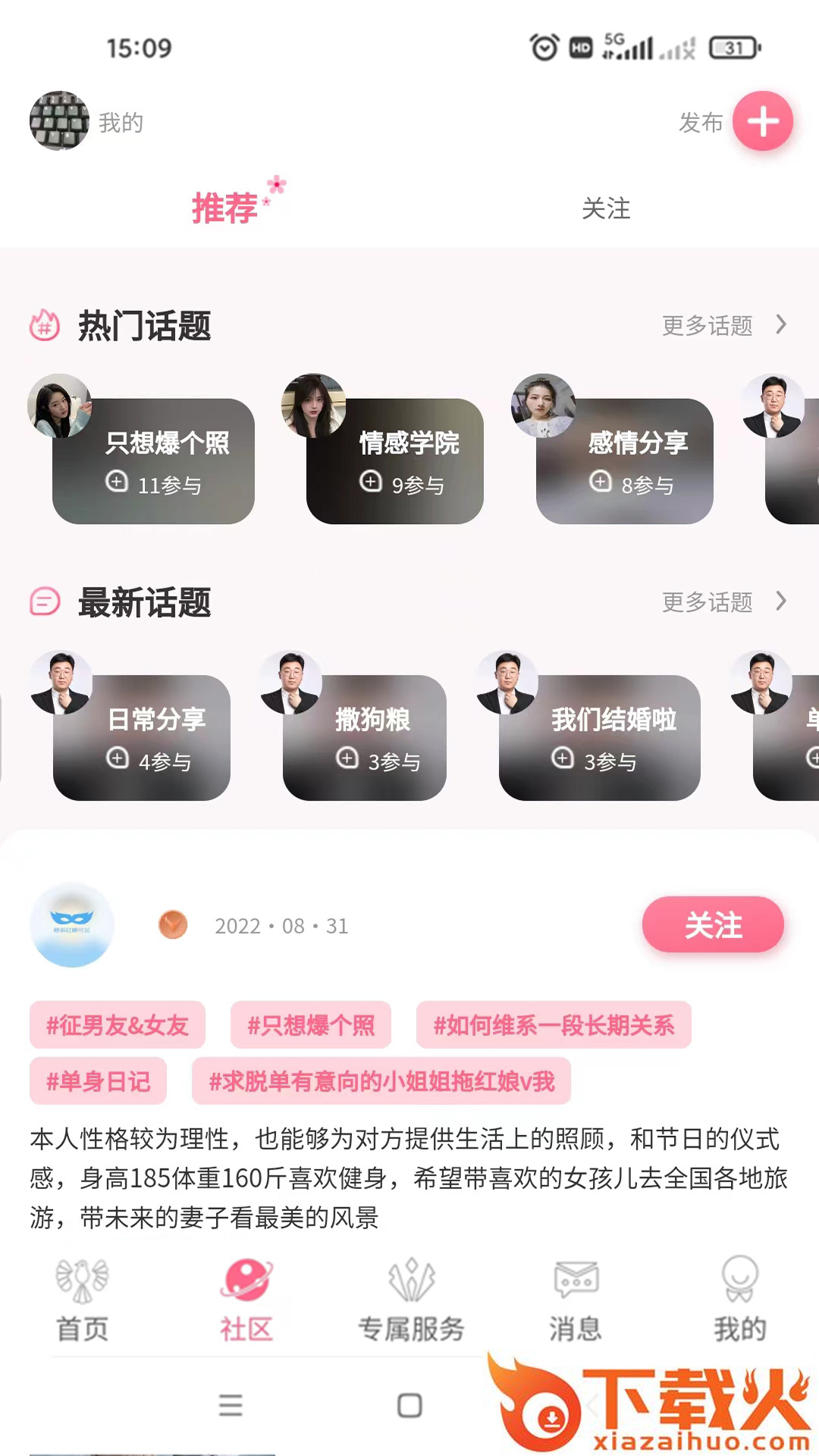View the 感情分享 topic card
Image resolution: width=819 pixels, height=1456 pixels.
(625, 461)
